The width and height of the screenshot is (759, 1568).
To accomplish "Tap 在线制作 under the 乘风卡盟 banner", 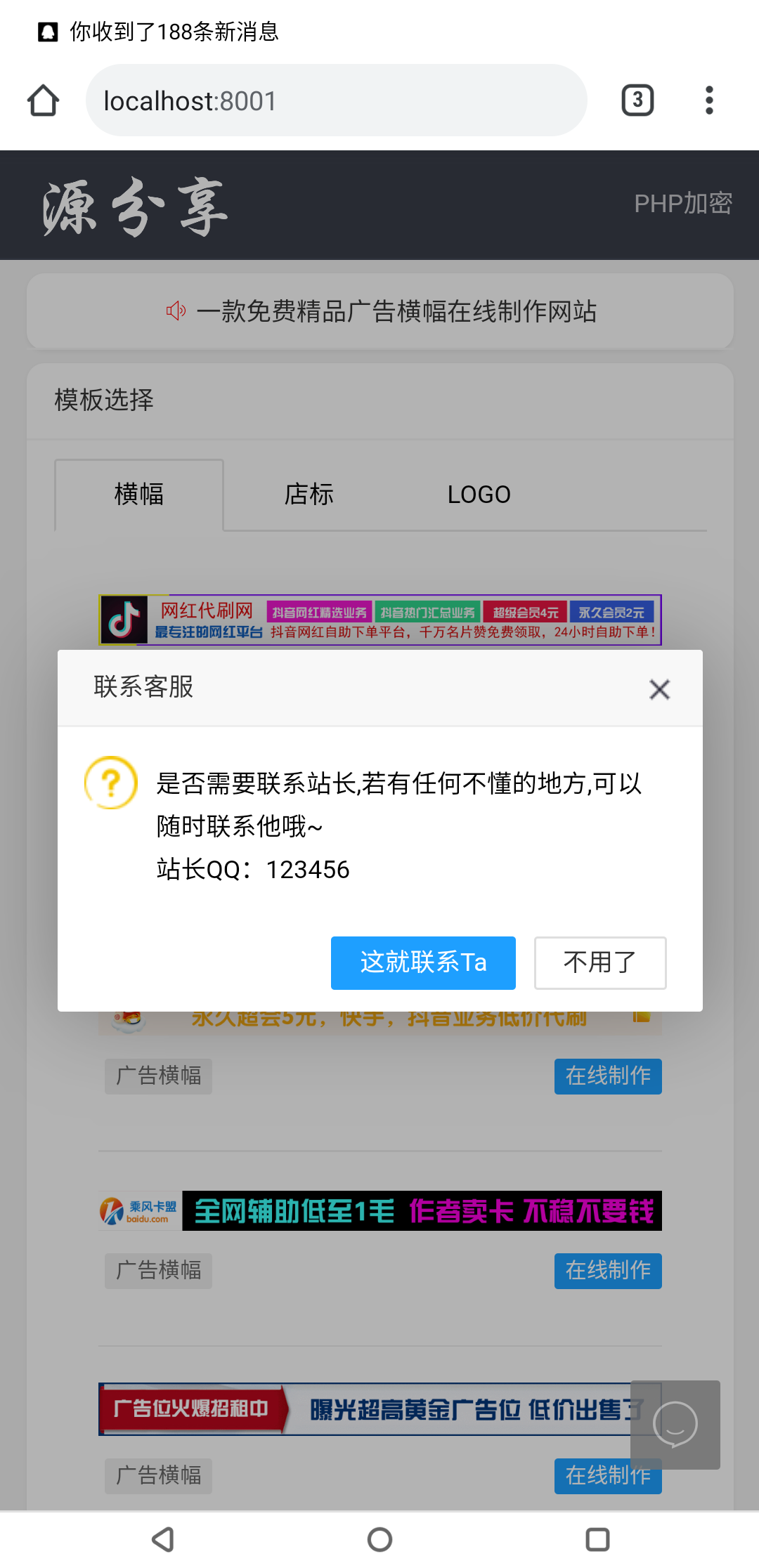I will 607,1271.
